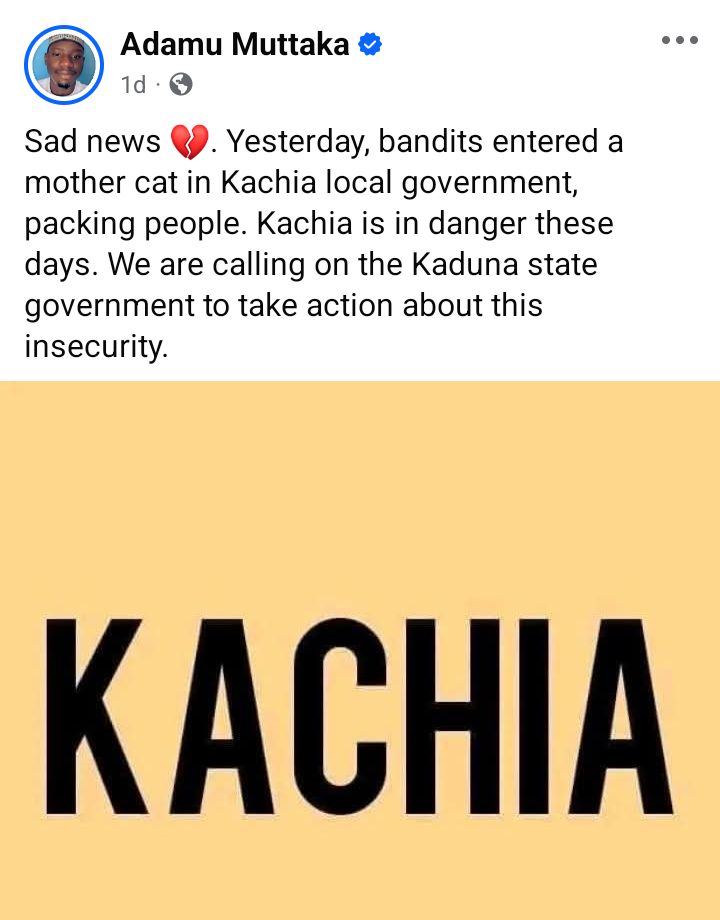Click Adamu Muttaka's profile picture
720x920 pixels.
coord(63,64)
